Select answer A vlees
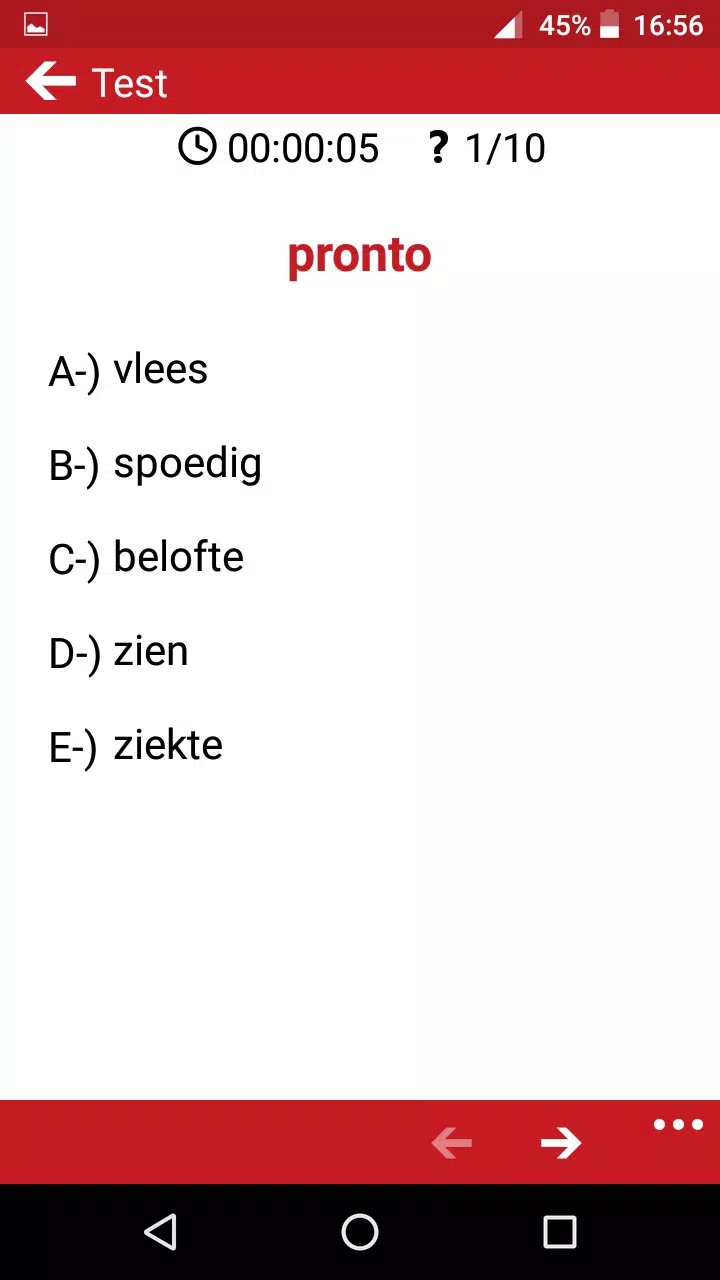Image resolution: width=720 pixels, height=1280 pixels. tap(129, 370)
